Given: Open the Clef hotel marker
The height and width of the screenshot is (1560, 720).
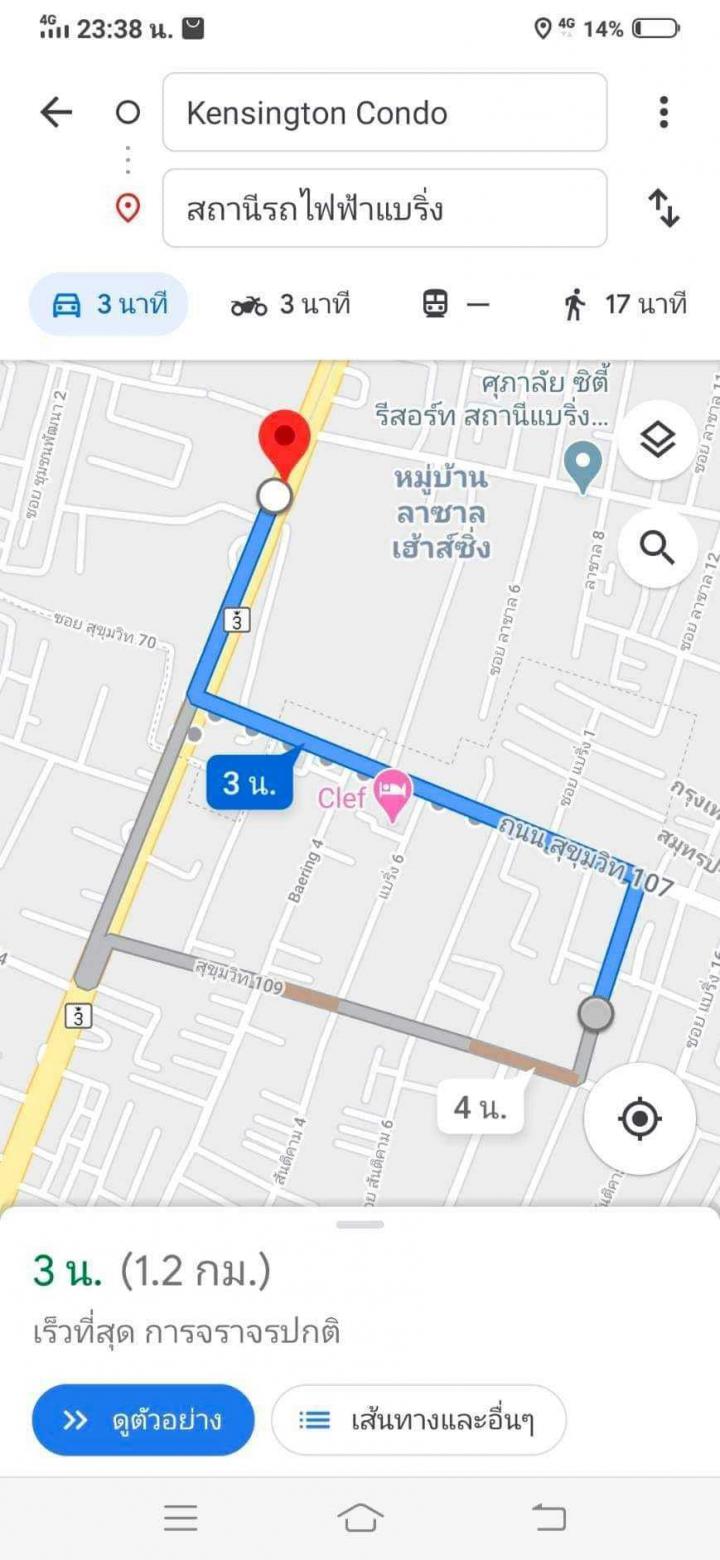Looking at the screenshot, I should tap(393, 795).
